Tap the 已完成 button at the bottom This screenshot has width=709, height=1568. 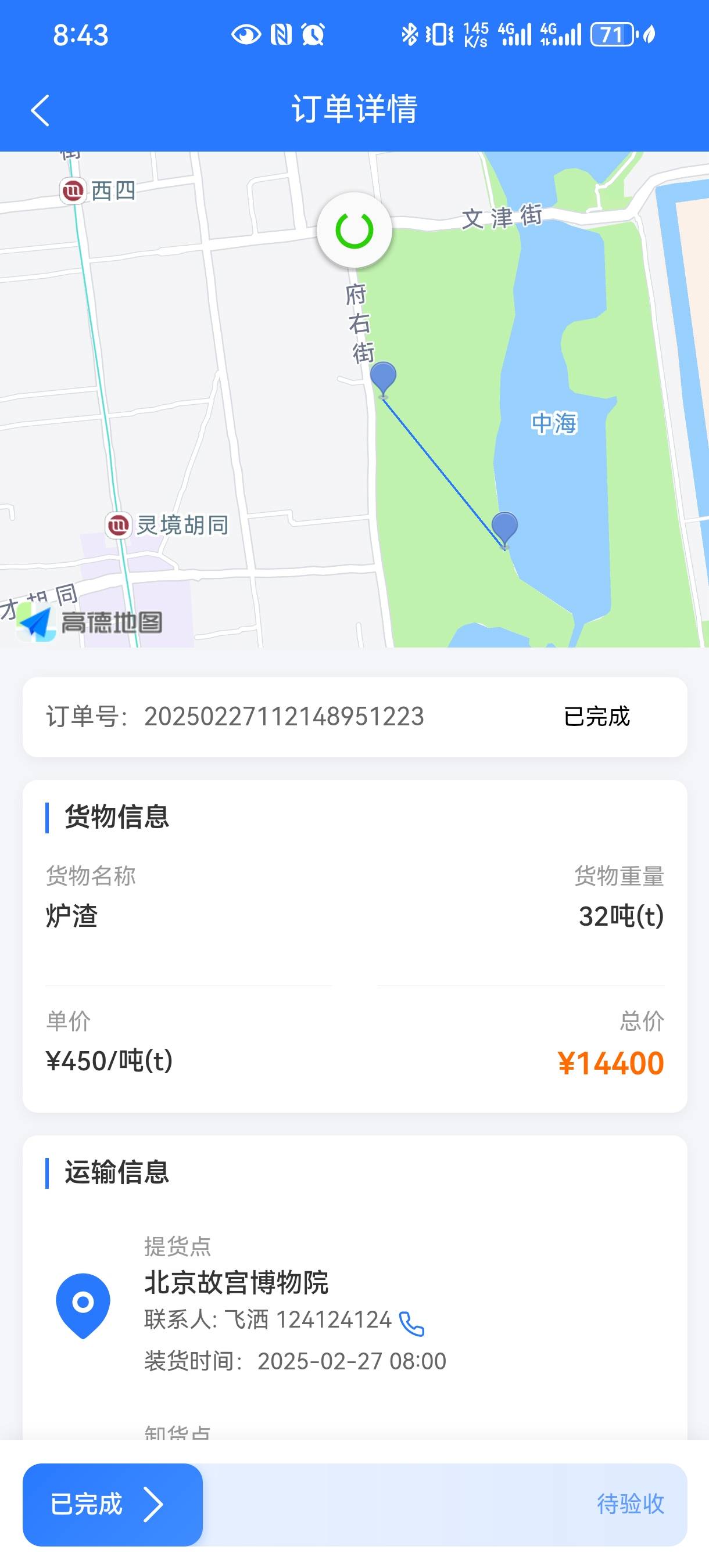coord(113,1504)
